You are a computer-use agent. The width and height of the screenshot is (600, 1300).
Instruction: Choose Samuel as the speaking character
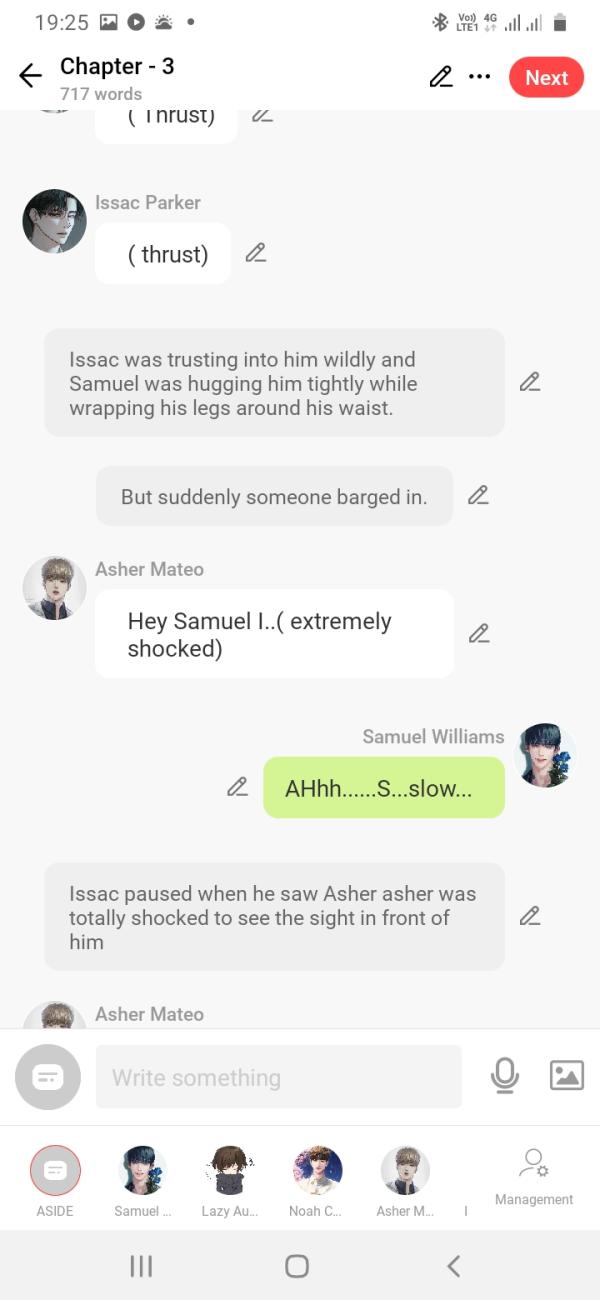point(142,1171)
